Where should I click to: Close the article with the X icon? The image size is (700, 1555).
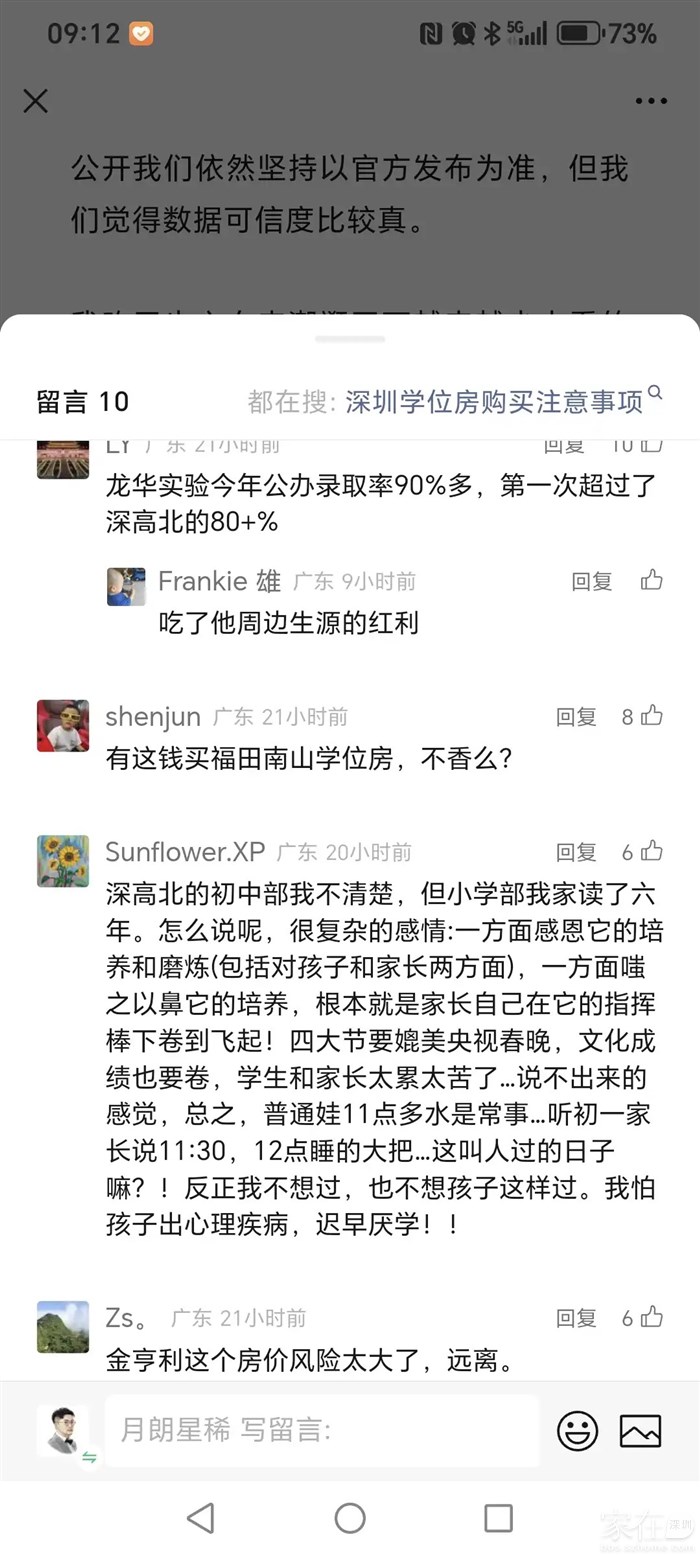pos(36,101)
